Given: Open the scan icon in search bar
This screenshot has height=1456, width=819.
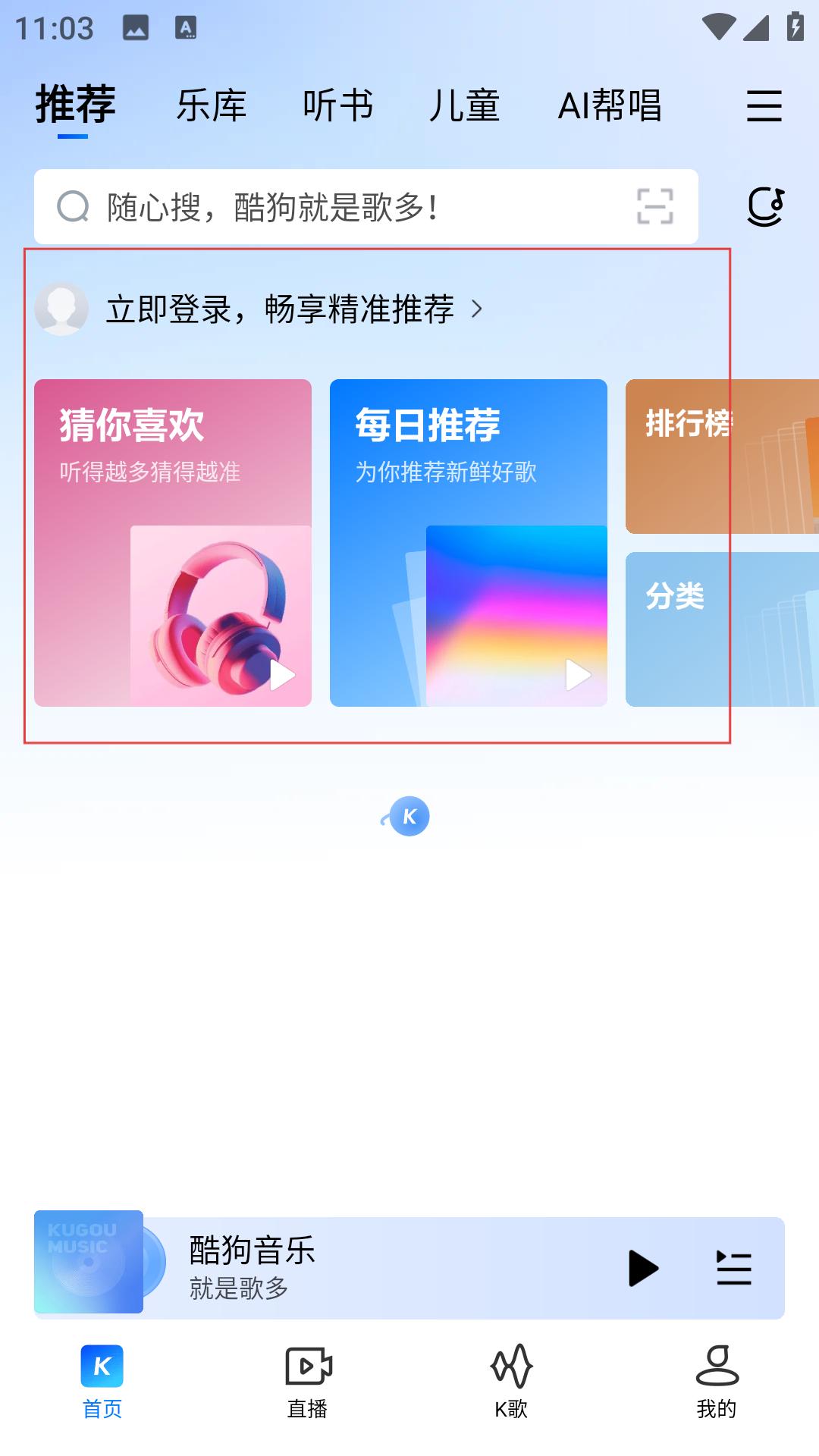Looking at the screenshot, I should point(654,207).
